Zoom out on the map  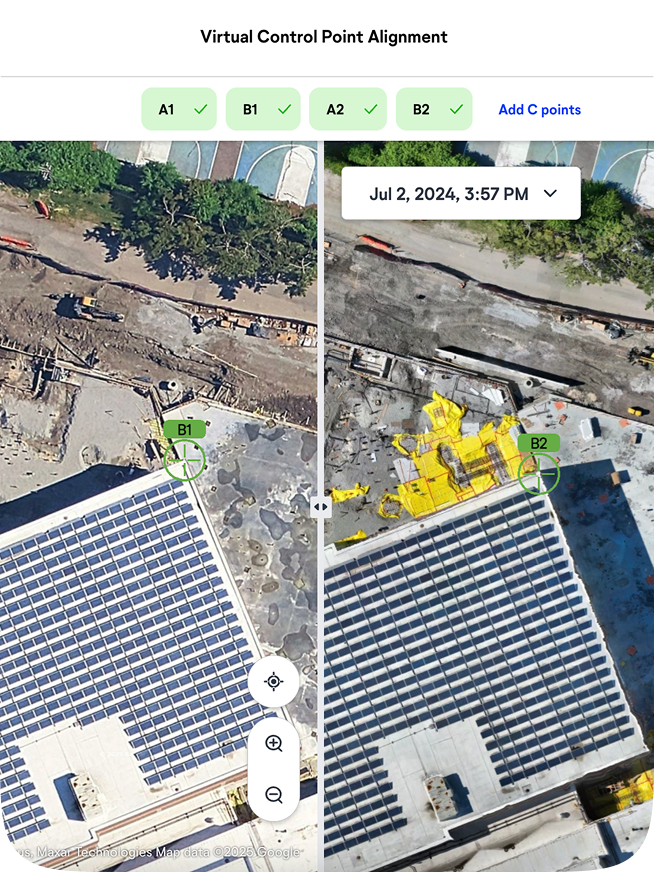tap(273, 795)
